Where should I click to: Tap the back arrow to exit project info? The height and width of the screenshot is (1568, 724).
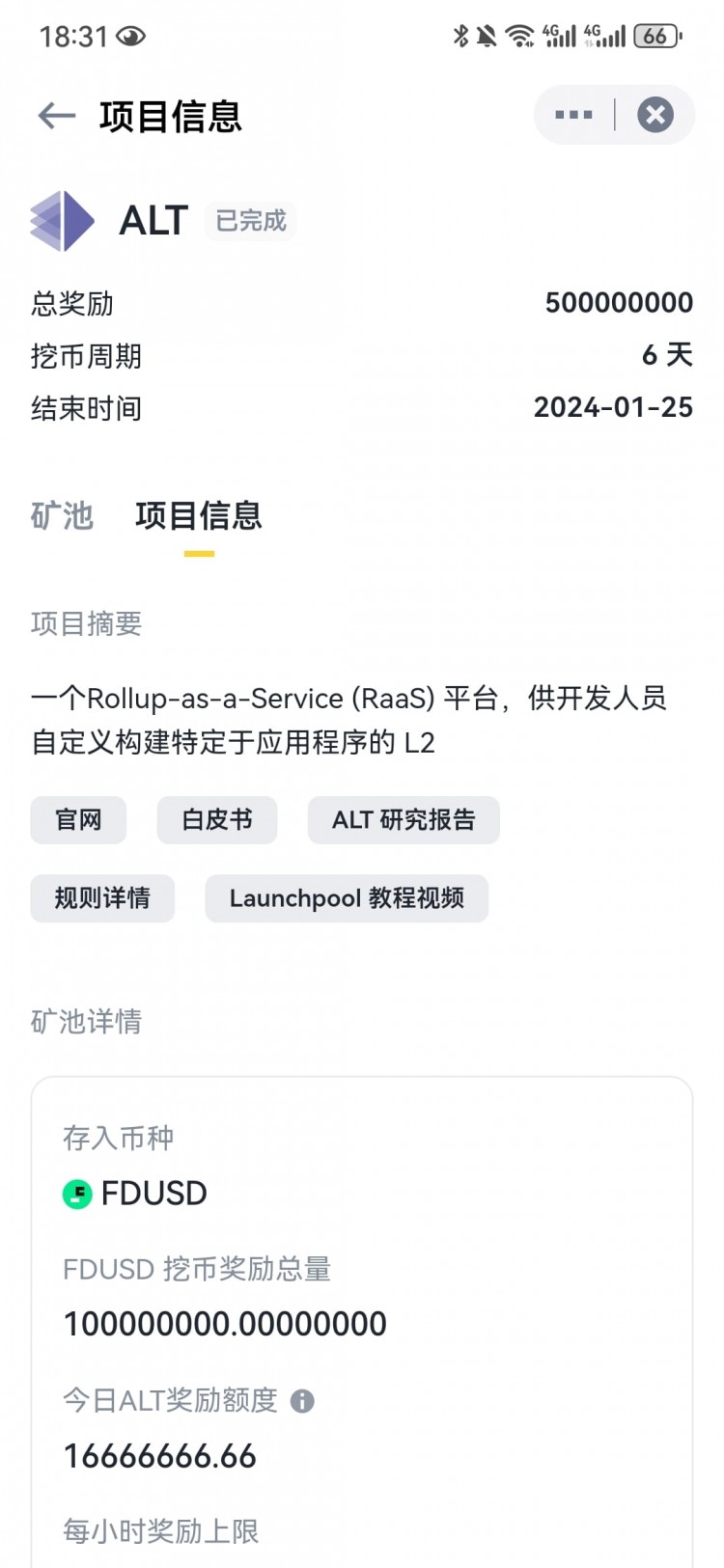coord(56,115)
